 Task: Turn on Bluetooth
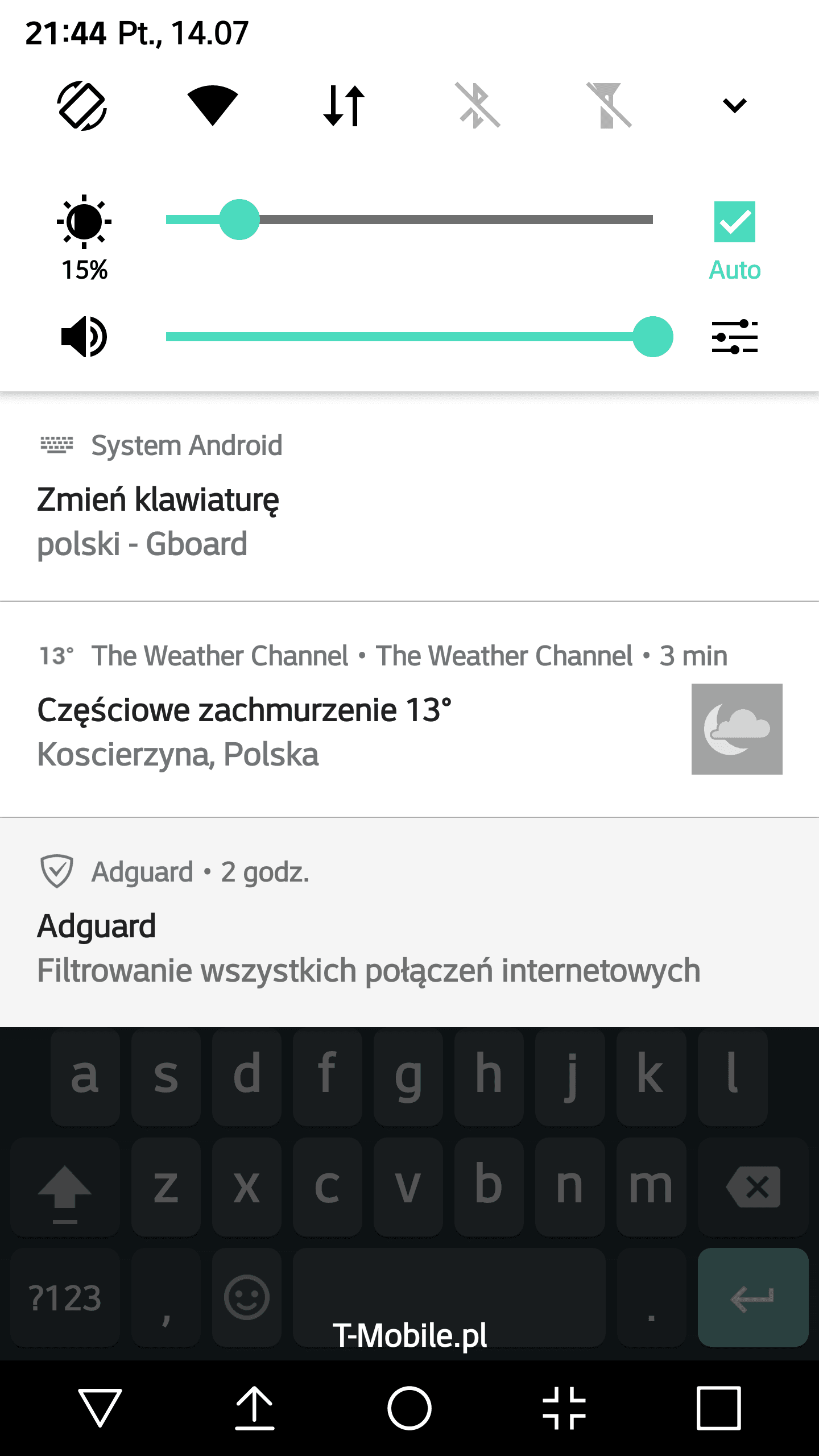(x=477, y=106)
